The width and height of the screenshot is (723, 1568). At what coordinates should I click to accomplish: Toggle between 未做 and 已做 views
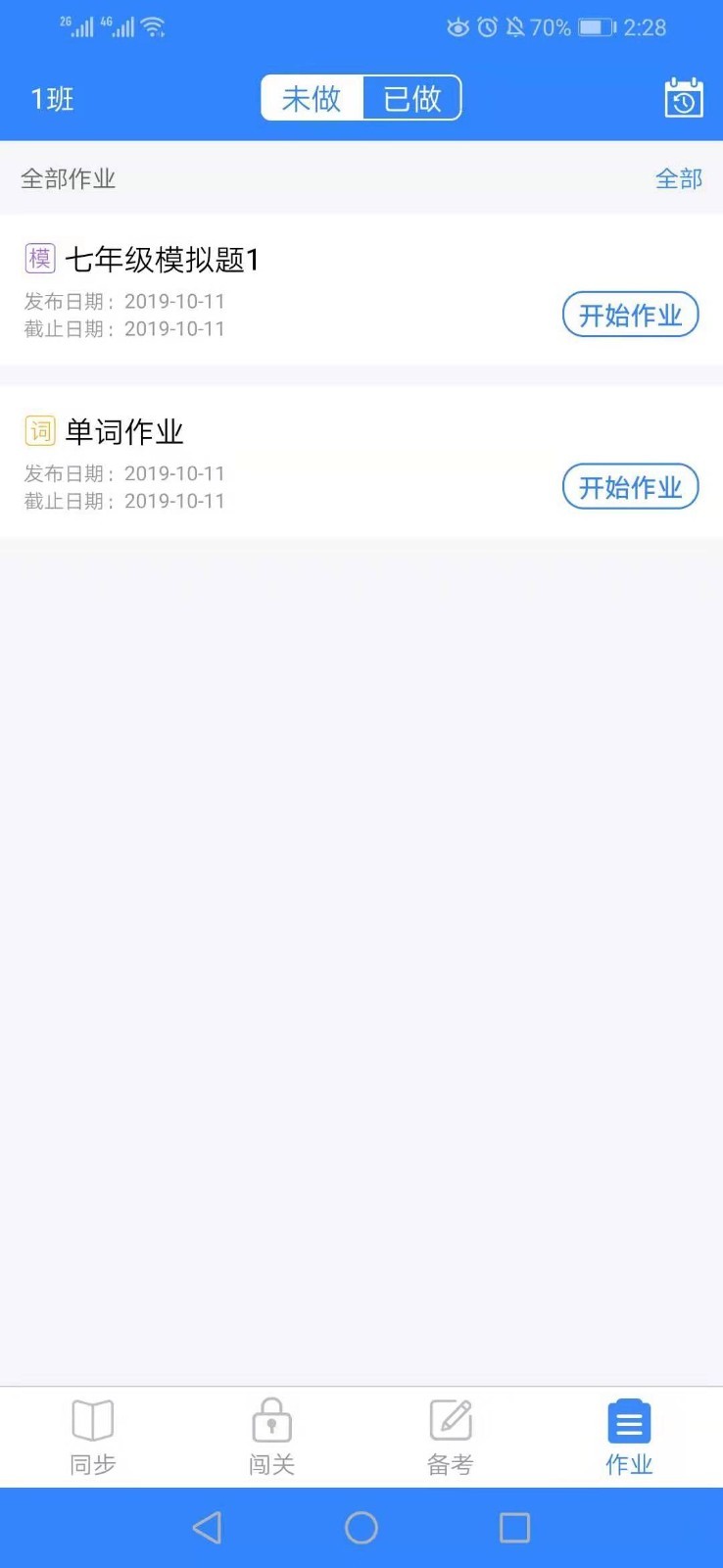361,98
